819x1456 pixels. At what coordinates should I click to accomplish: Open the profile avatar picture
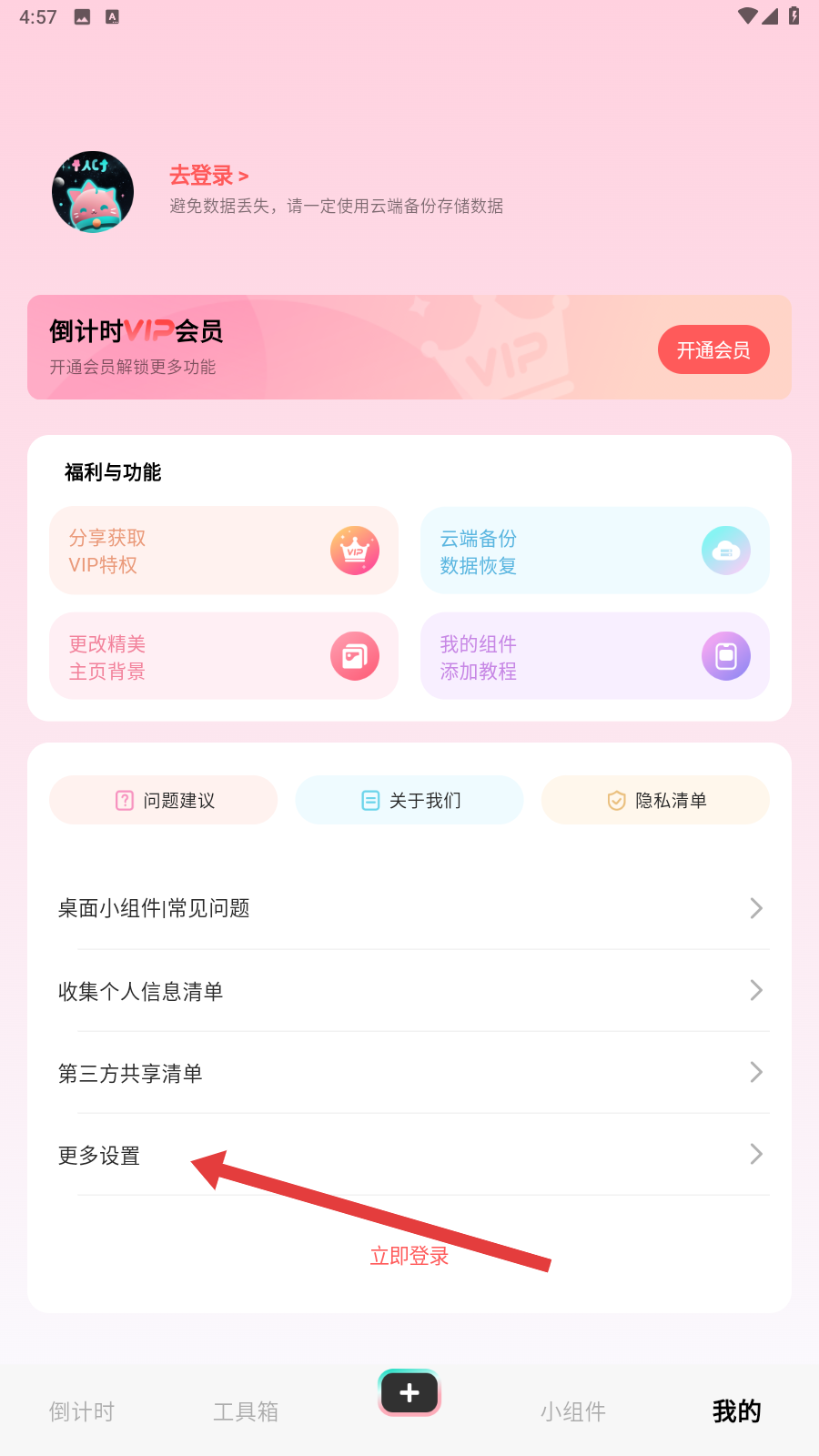[93, 192]
